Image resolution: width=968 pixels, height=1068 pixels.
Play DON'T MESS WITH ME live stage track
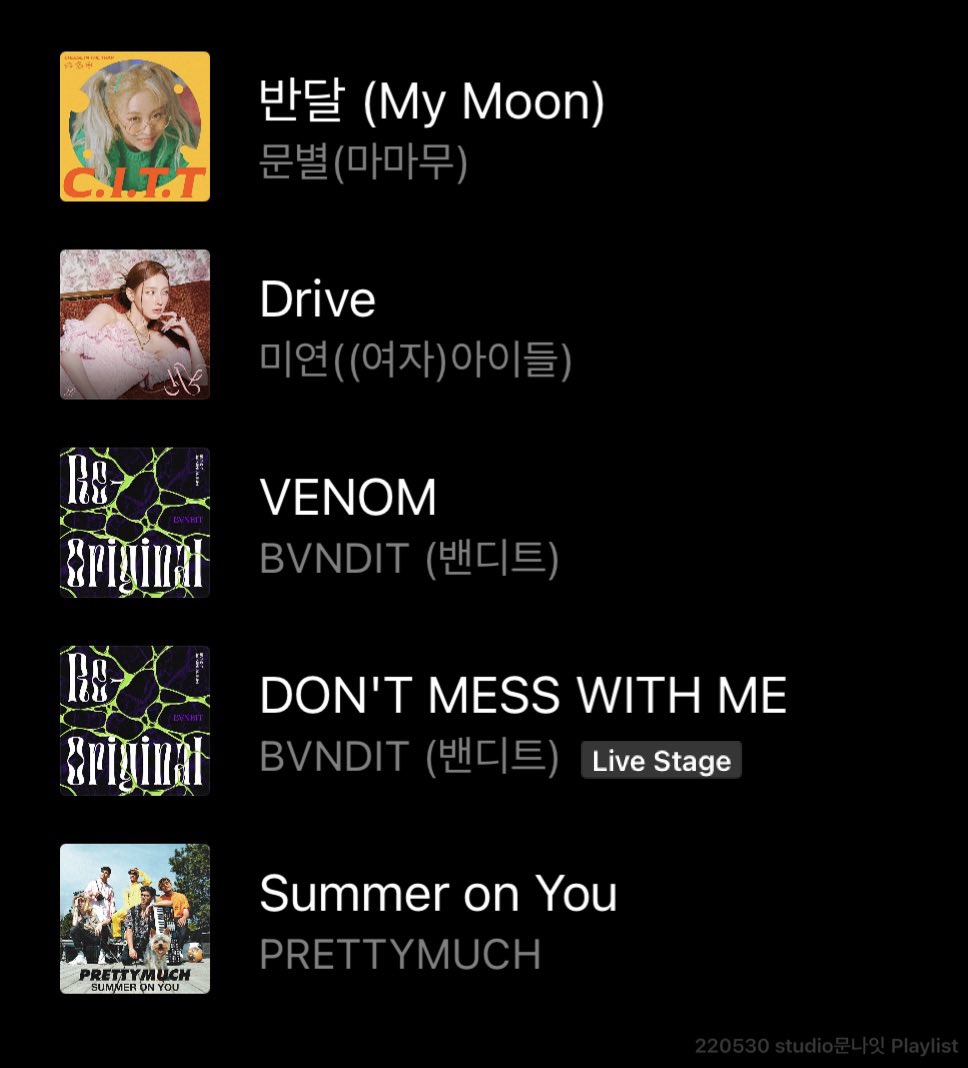click(522, 696)
